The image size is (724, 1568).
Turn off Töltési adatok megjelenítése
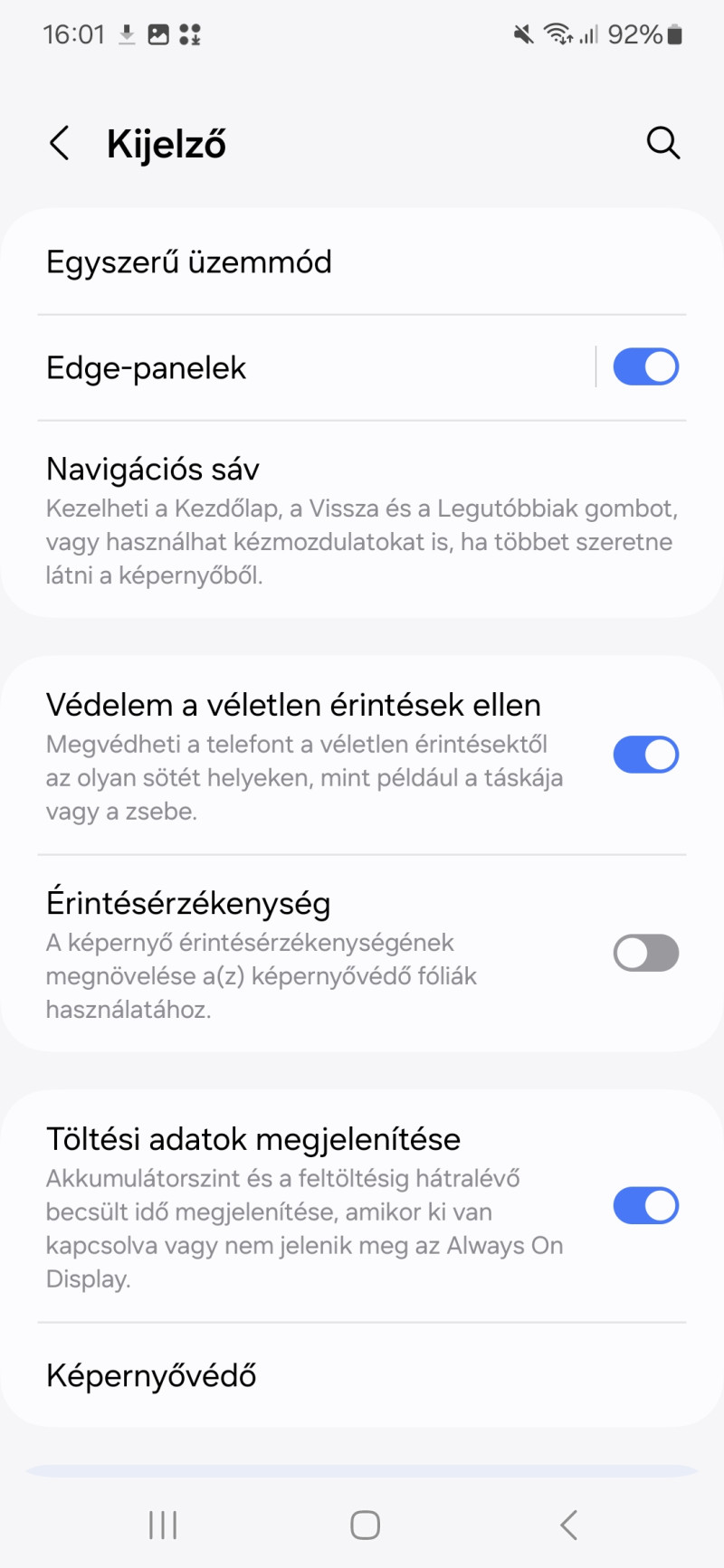645,1205
